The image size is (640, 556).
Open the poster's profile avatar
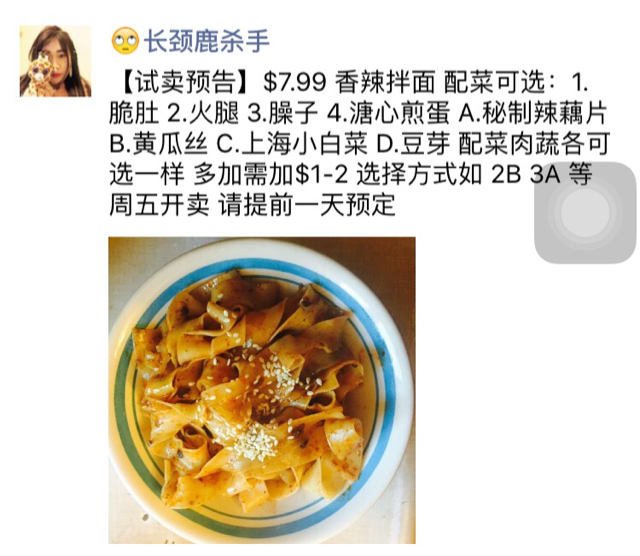pos(55,61)
